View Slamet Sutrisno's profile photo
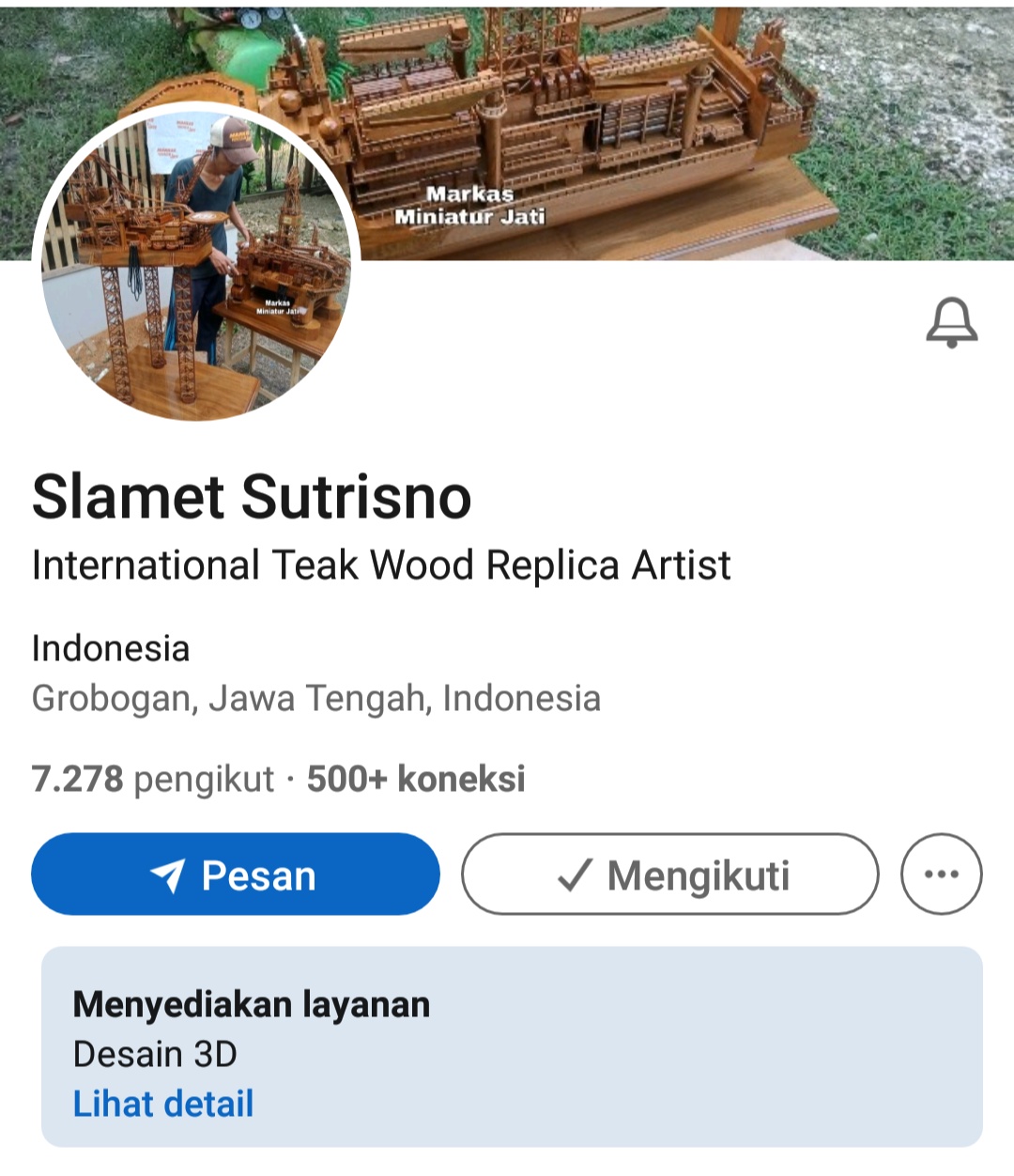Image resolution: width=1014 pixels, height=1176 pixels. (x=195, y=265)
